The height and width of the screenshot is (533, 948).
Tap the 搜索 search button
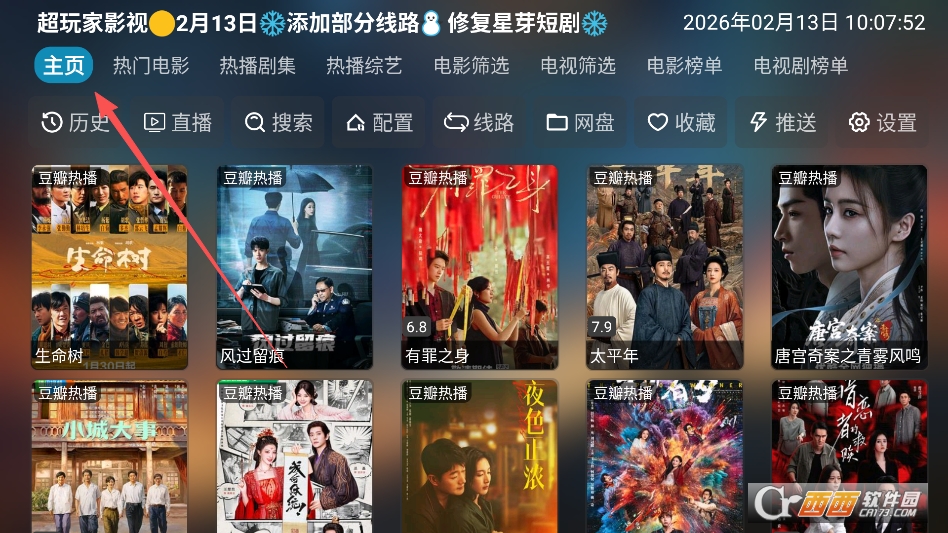point(279,123)
